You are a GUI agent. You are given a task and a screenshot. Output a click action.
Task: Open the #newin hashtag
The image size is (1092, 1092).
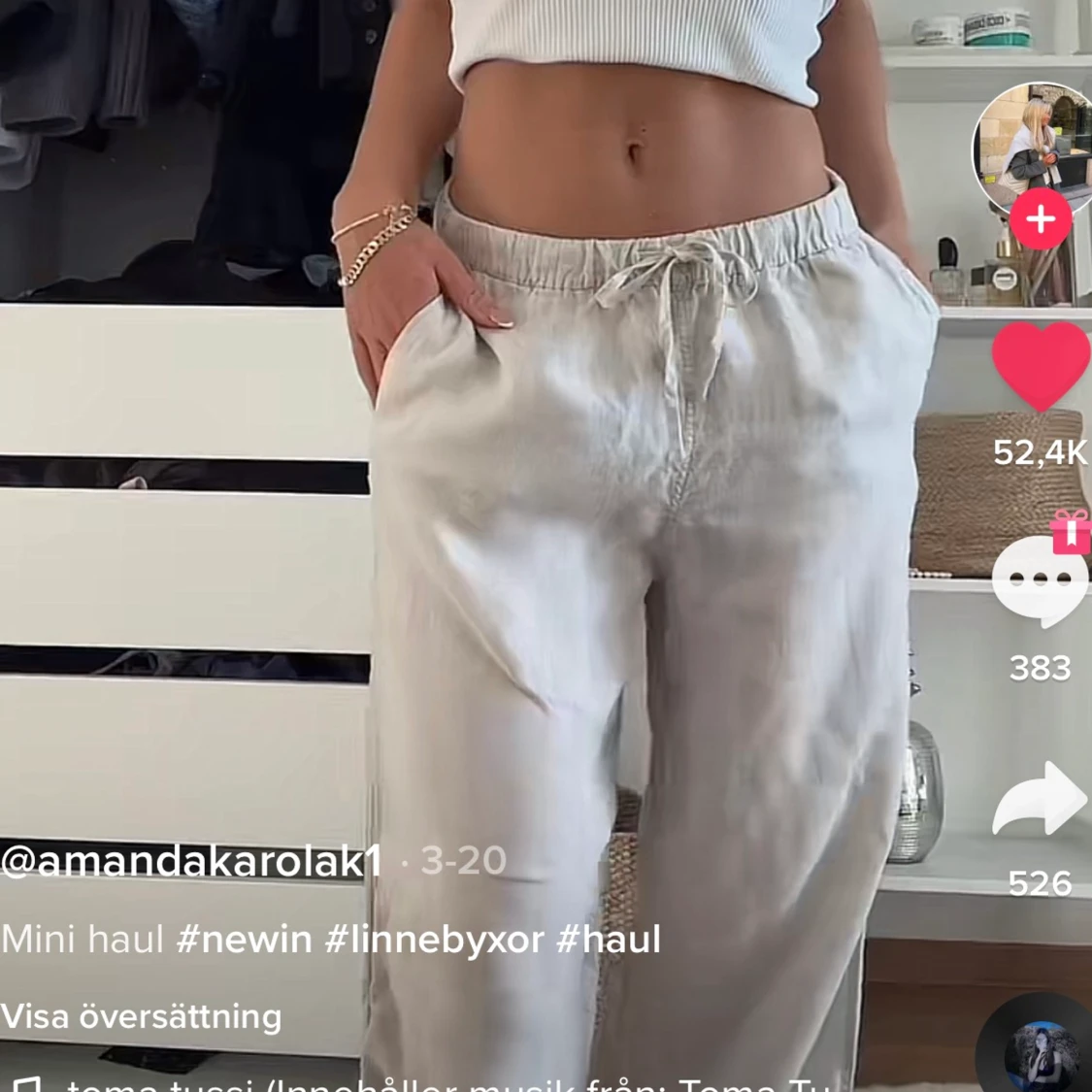tap(244, 940)
